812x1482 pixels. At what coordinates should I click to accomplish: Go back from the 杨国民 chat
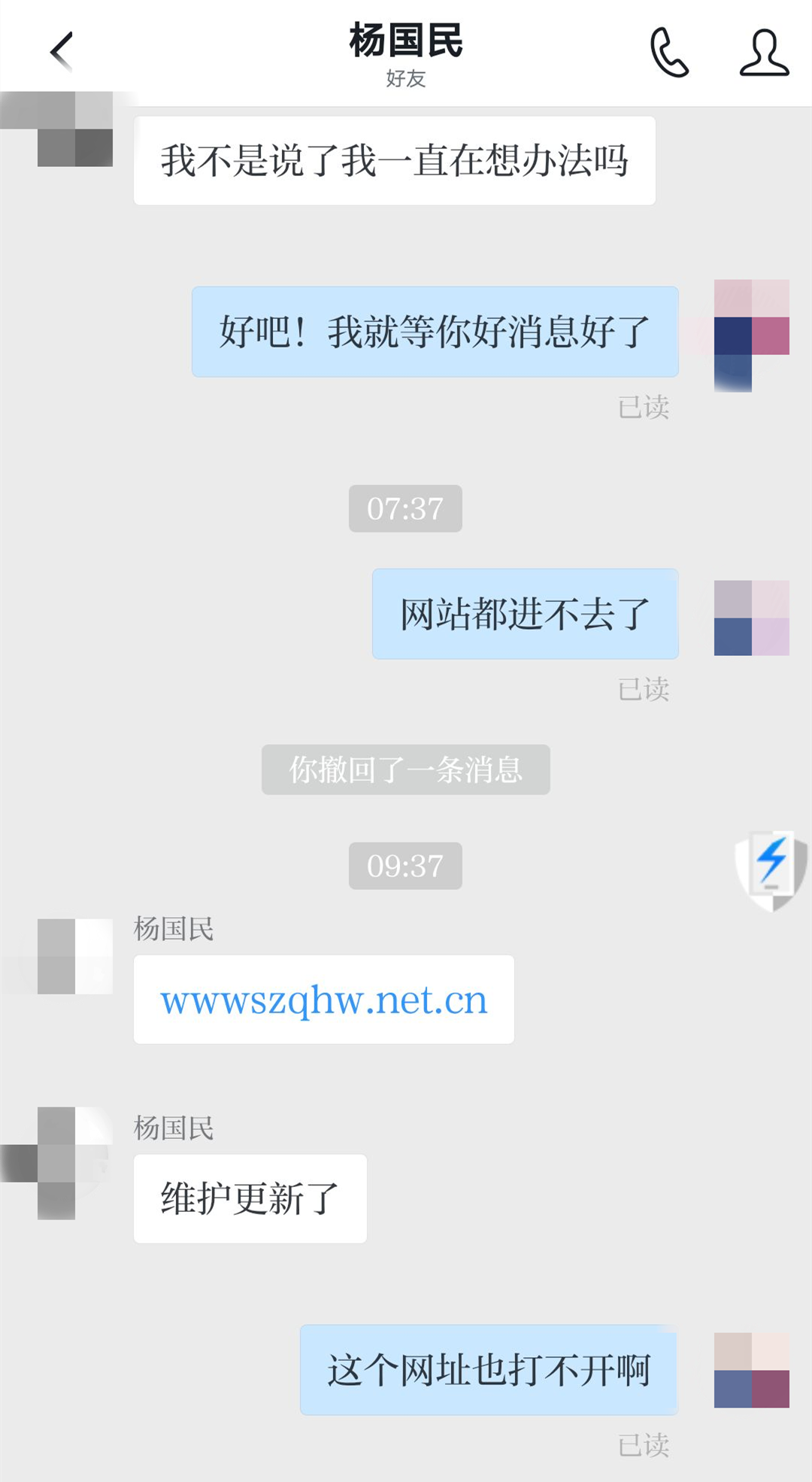tap(62, 51)
